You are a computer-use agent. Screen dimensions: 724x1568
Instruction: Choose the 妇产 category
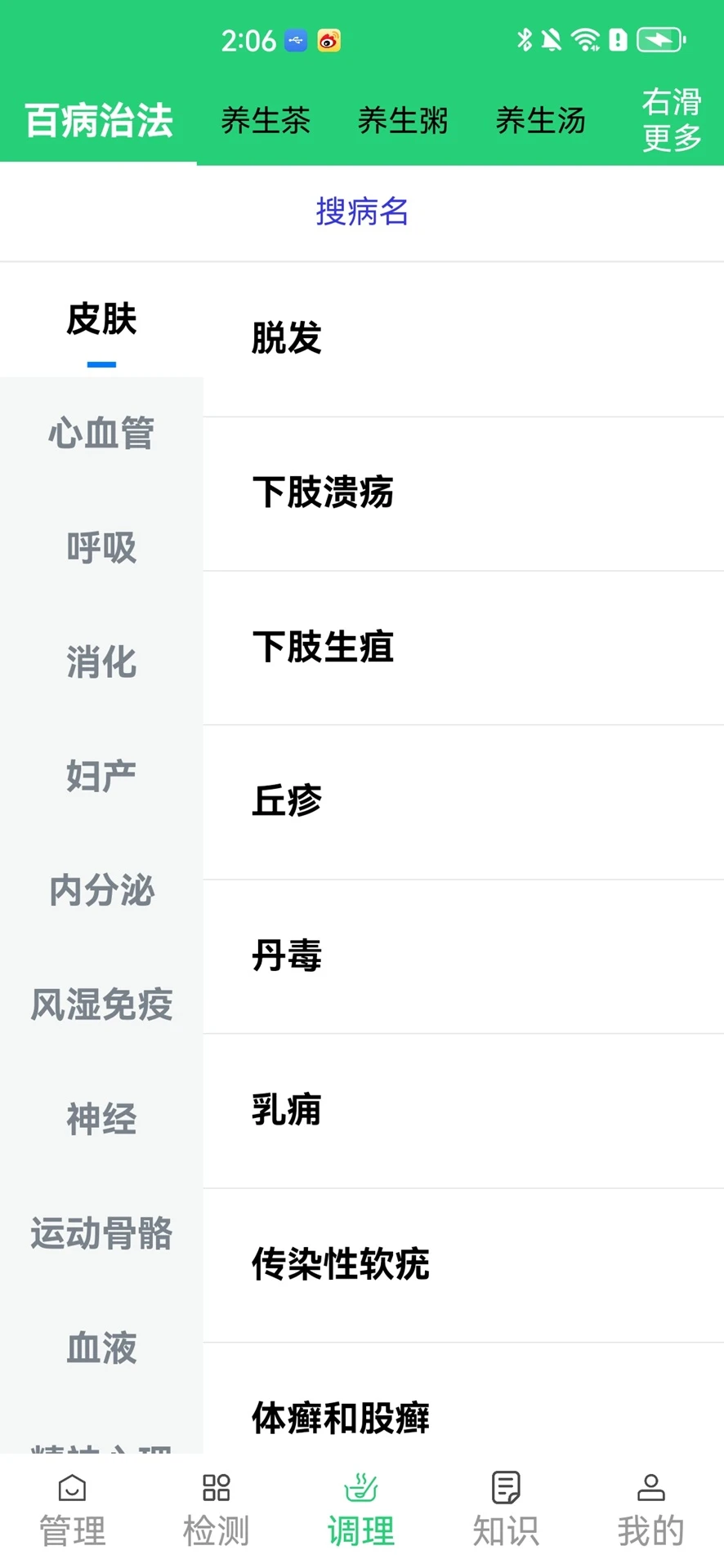click(x=101, y=776)
